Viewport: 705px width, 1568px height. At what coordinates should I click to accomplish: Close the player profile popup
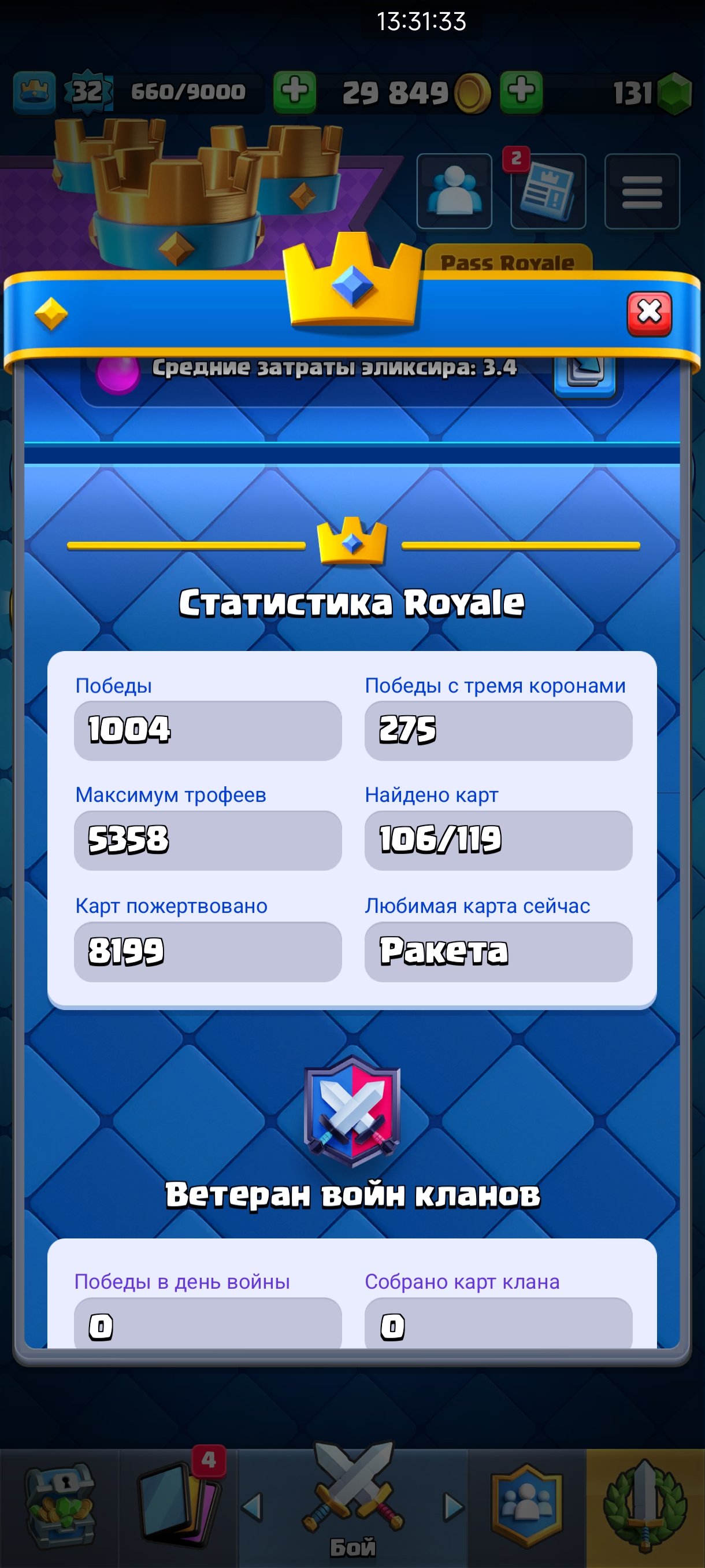point(649,313)
